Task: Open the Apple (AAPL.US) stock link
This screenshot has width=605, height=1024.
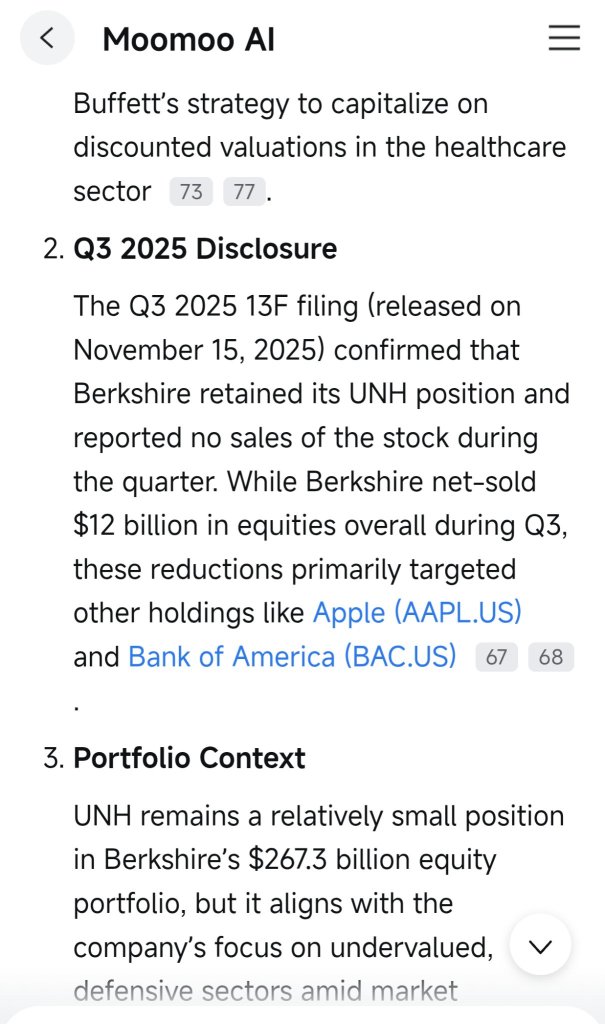Action: tap(417, 612)
